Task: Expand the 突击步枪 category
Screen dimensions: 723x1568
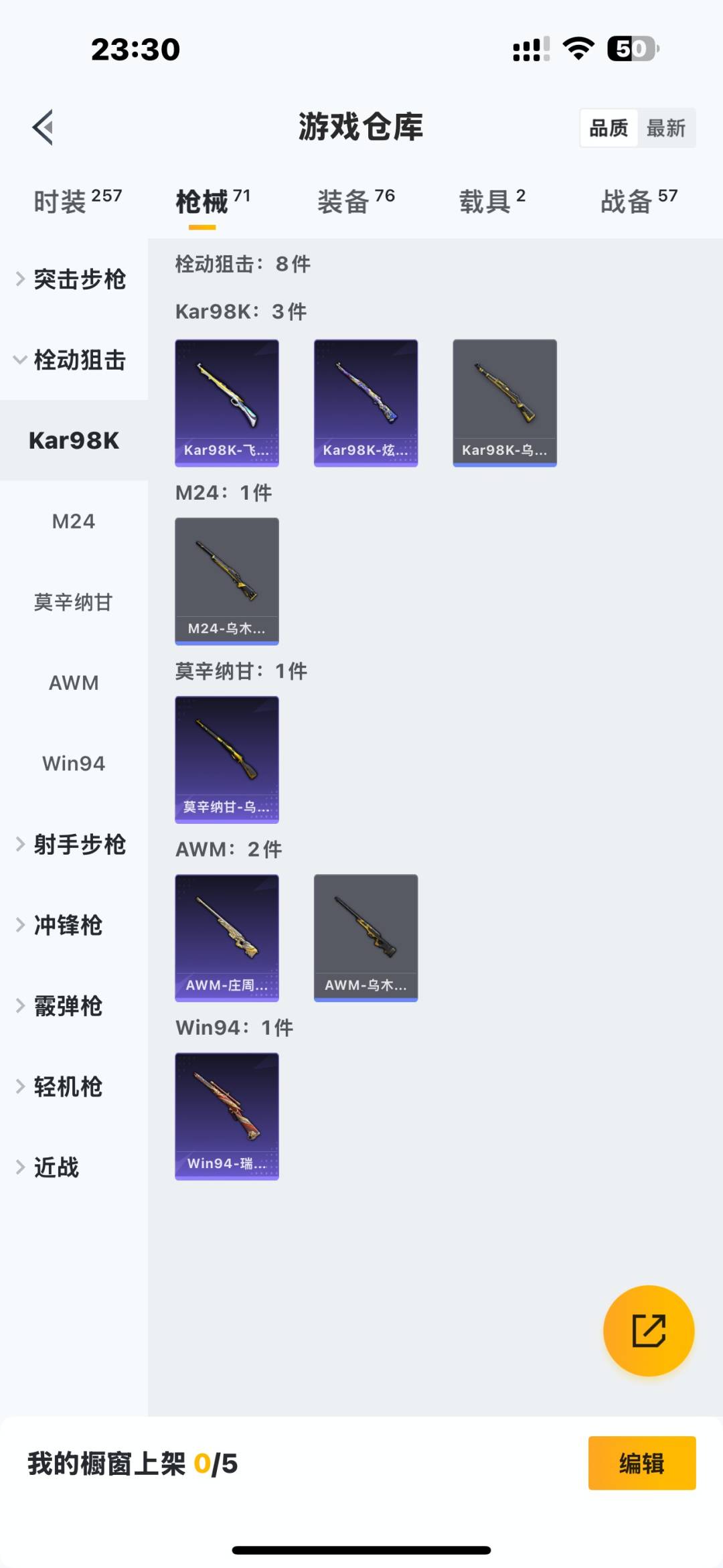Action: tap(74, 280)
